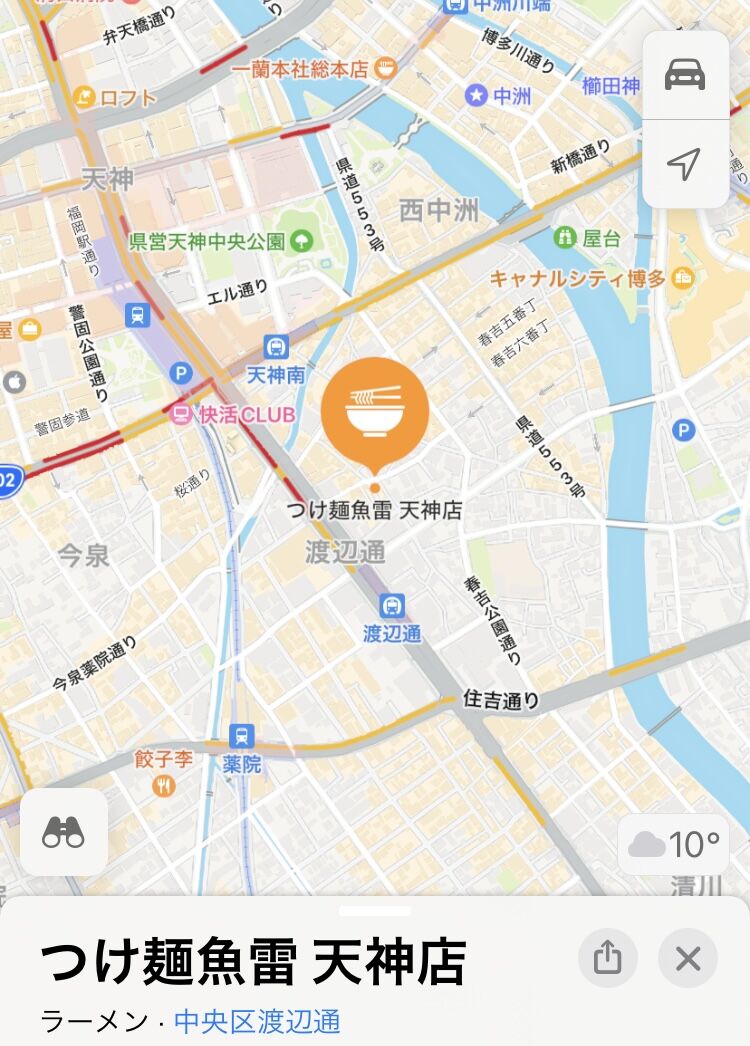Expand the place card grabber handle
Screen dimensions: 750x1046
tap(374, 911)
